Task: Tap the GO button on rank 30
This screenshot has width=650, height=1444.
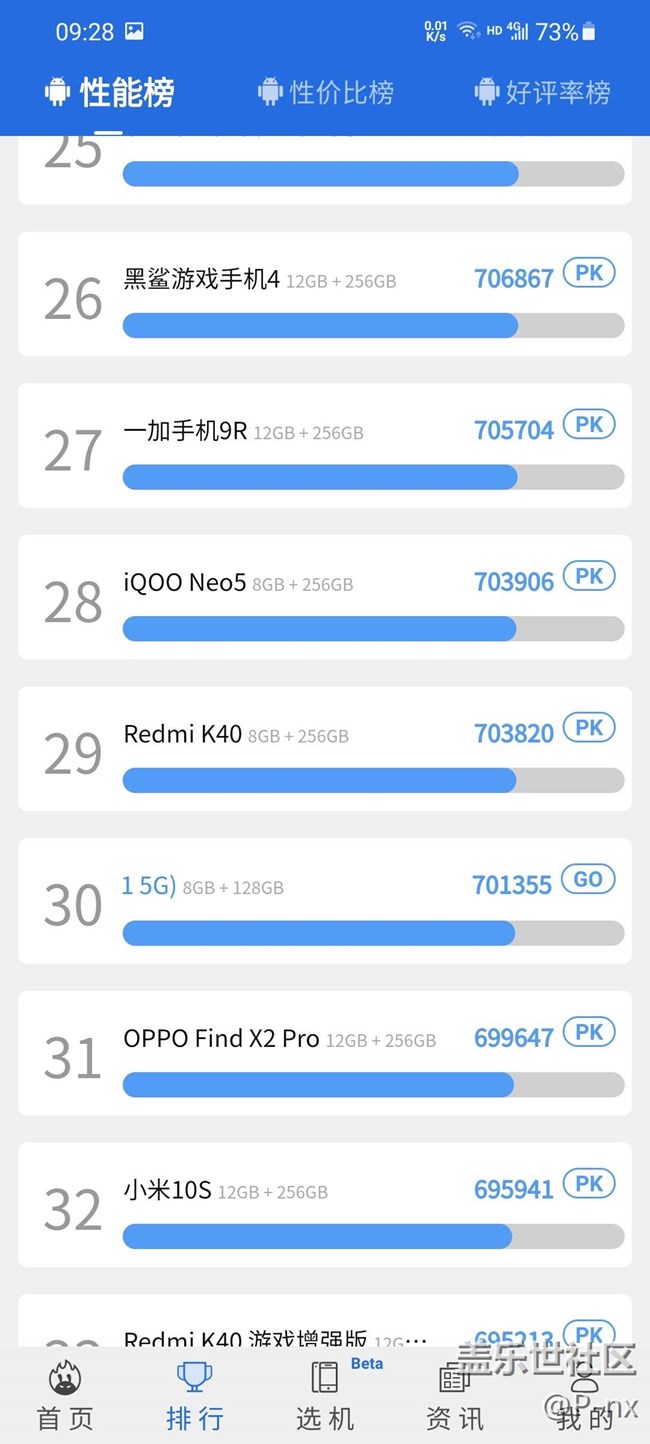Action: tap(588, 880)
